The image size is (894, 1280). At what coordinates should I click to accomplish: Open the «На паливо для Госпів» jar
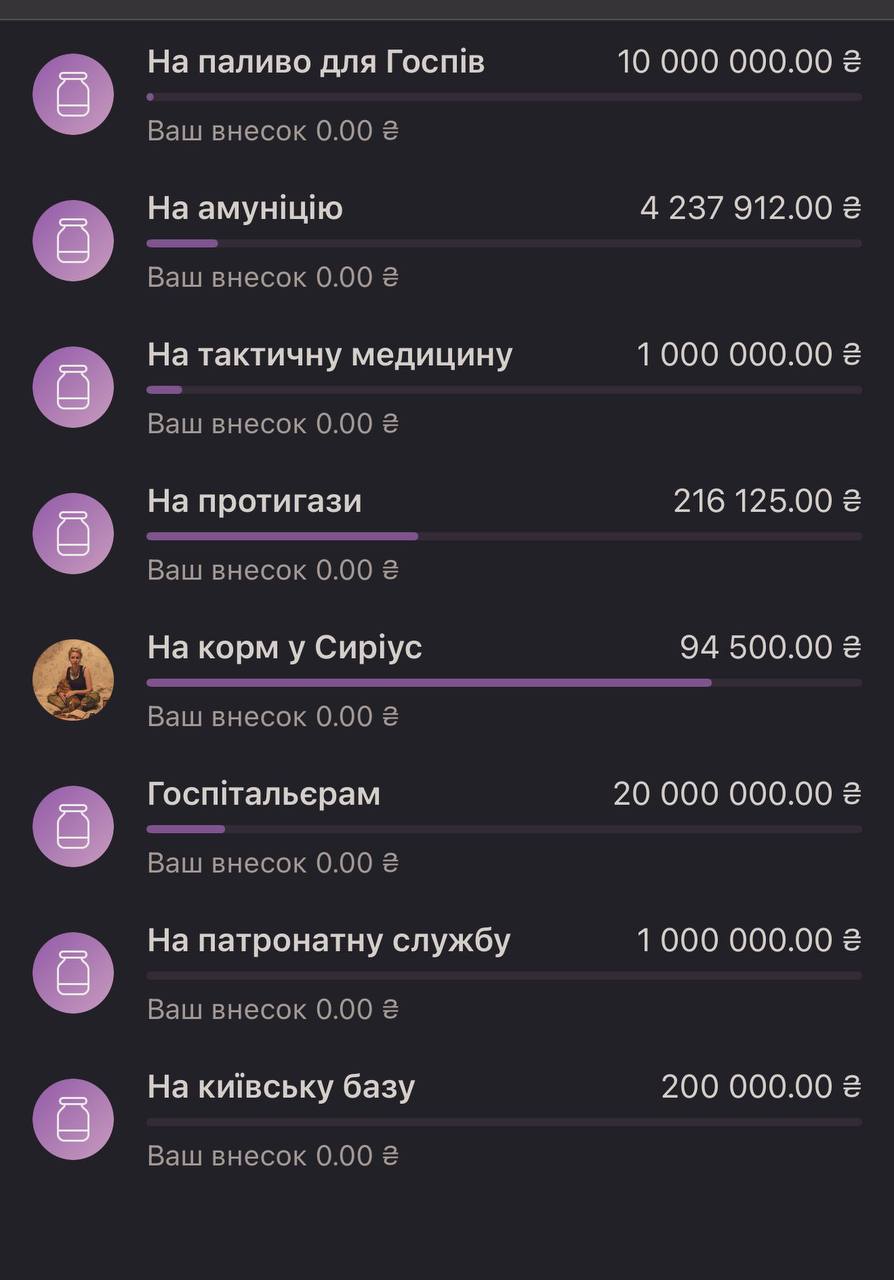pos(316,62)
